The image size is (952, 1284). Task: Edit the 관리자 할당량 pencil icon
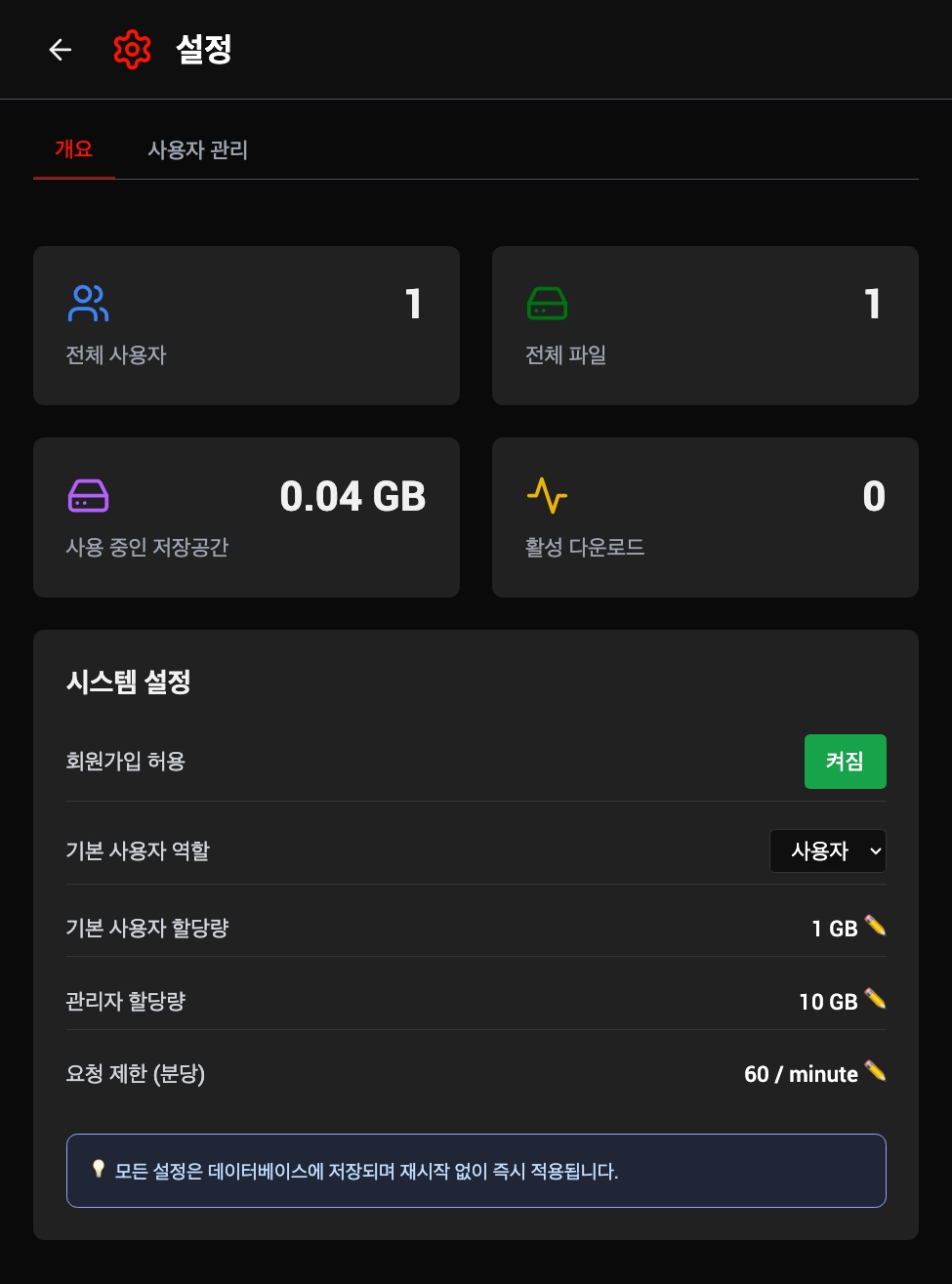(x=875, y=999)
